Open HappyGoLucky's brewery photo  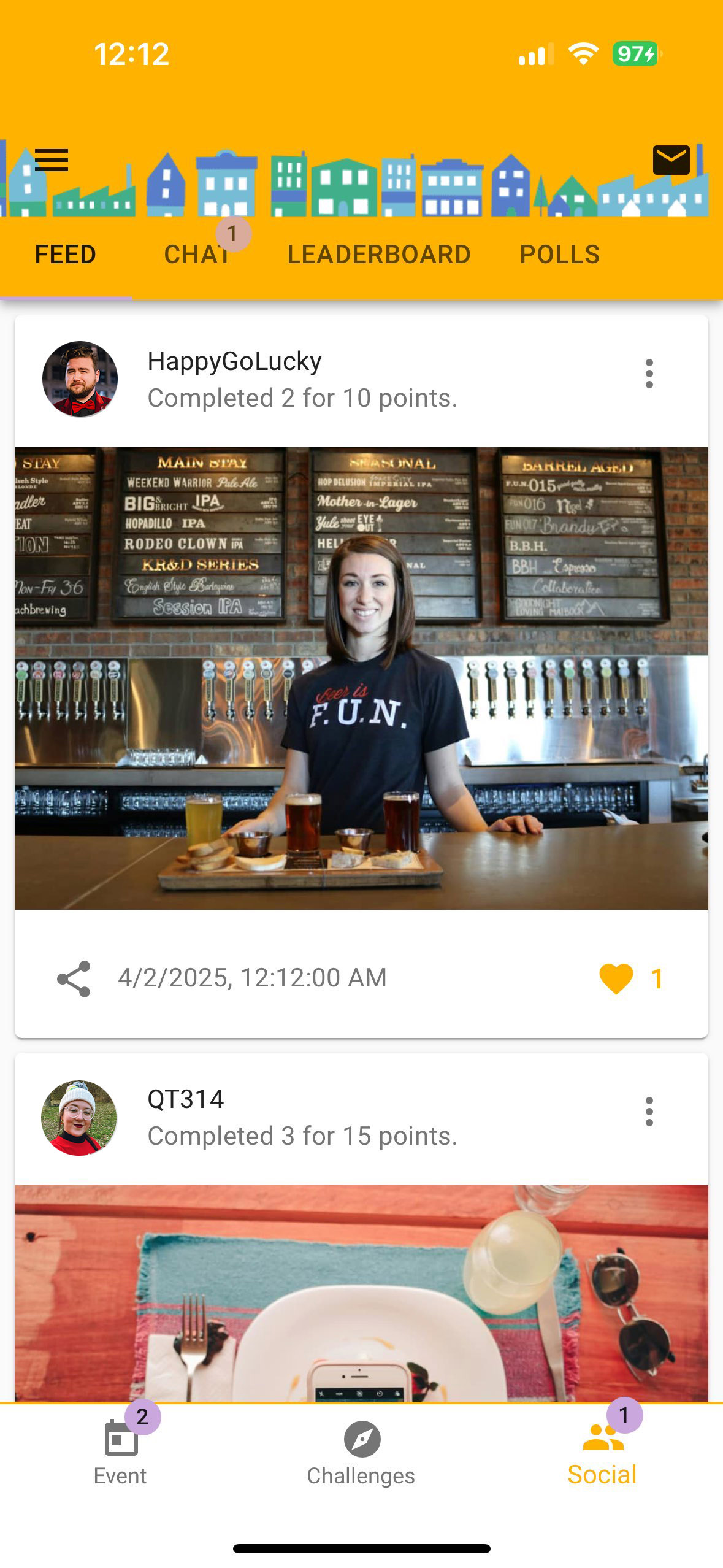click(361, 678)
